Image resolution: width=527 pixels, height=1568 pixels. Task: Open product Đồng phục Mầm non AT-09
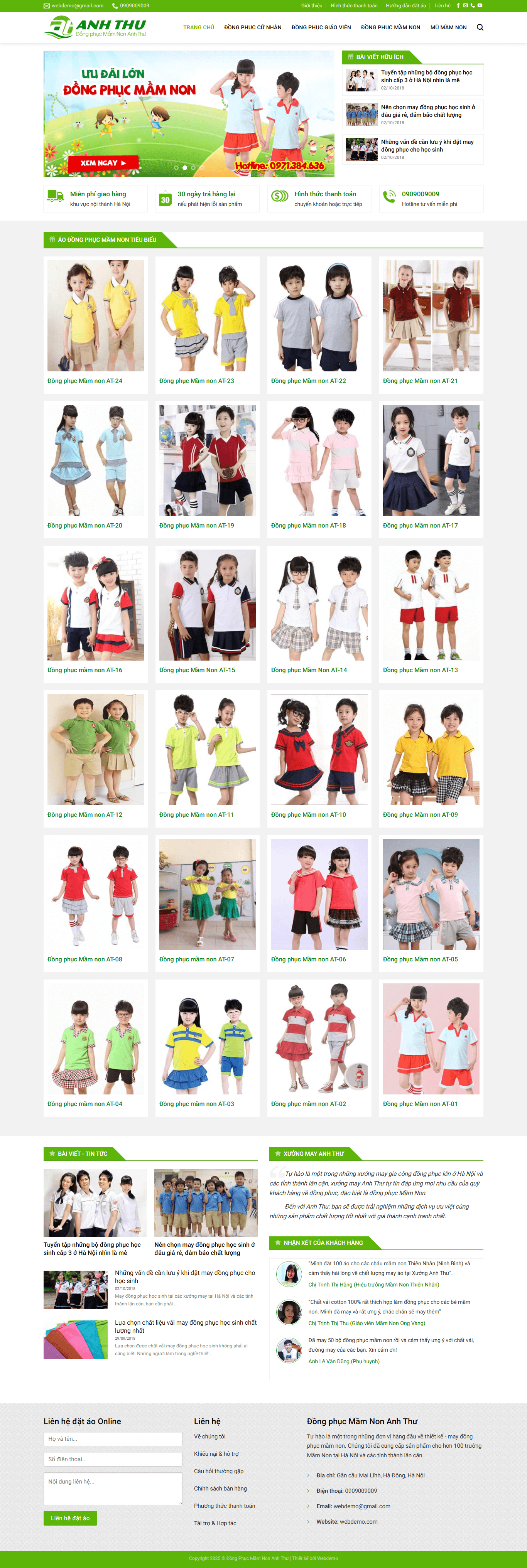point(420,814)
